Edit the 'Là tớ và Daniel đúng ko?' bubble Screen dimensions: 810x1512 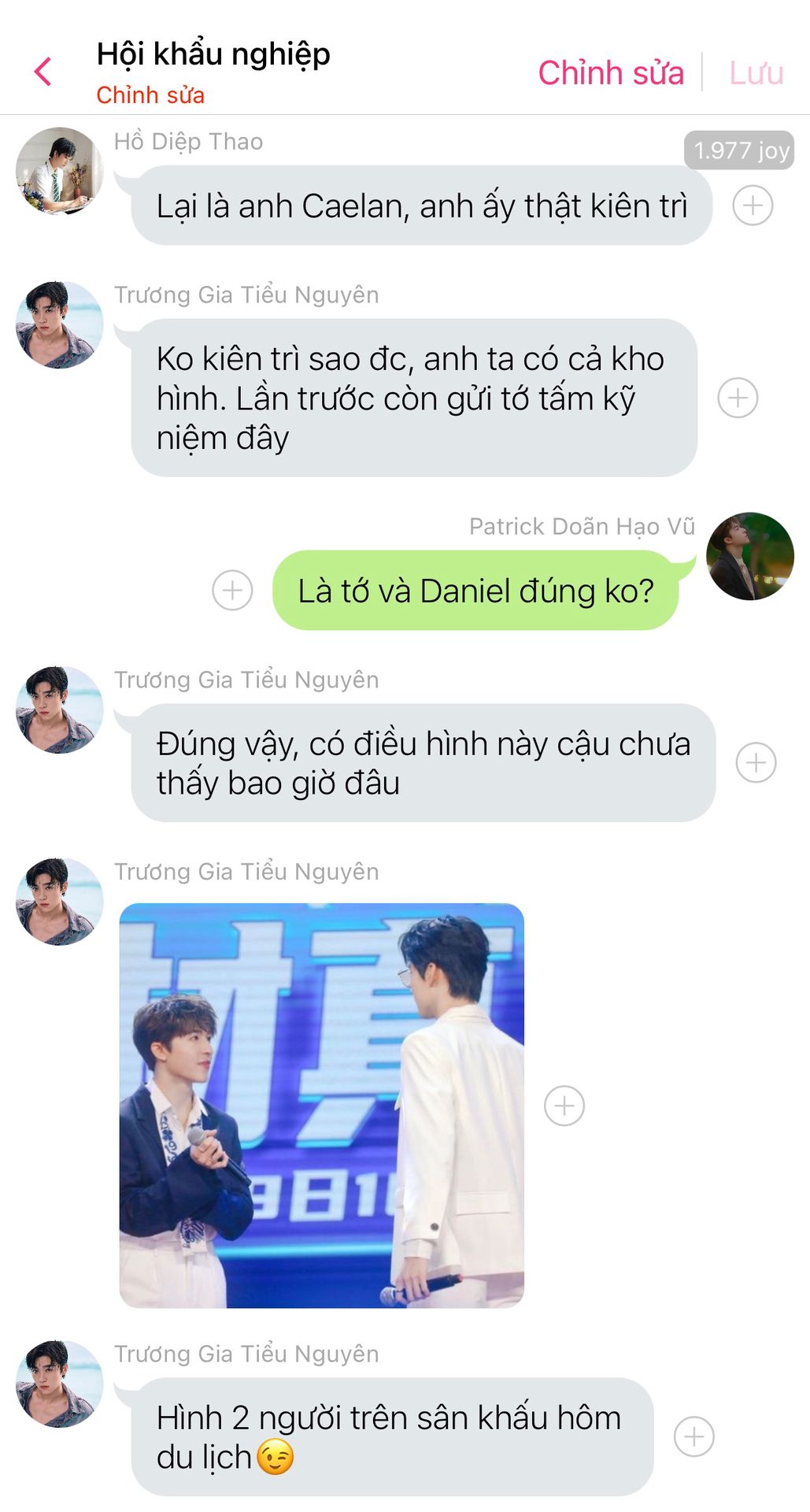[475, 590]
